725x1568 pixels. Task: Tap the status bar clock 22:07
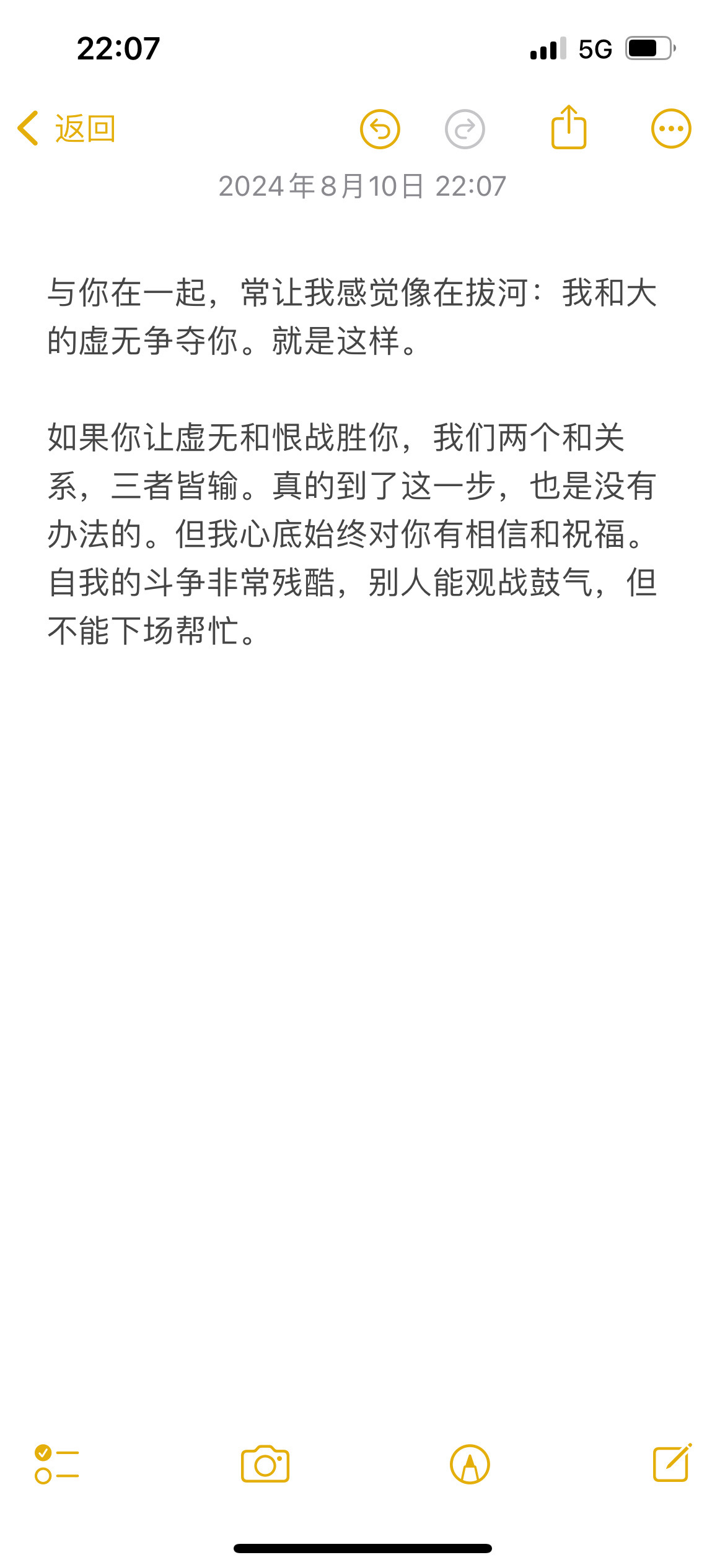tap(120, 48)
